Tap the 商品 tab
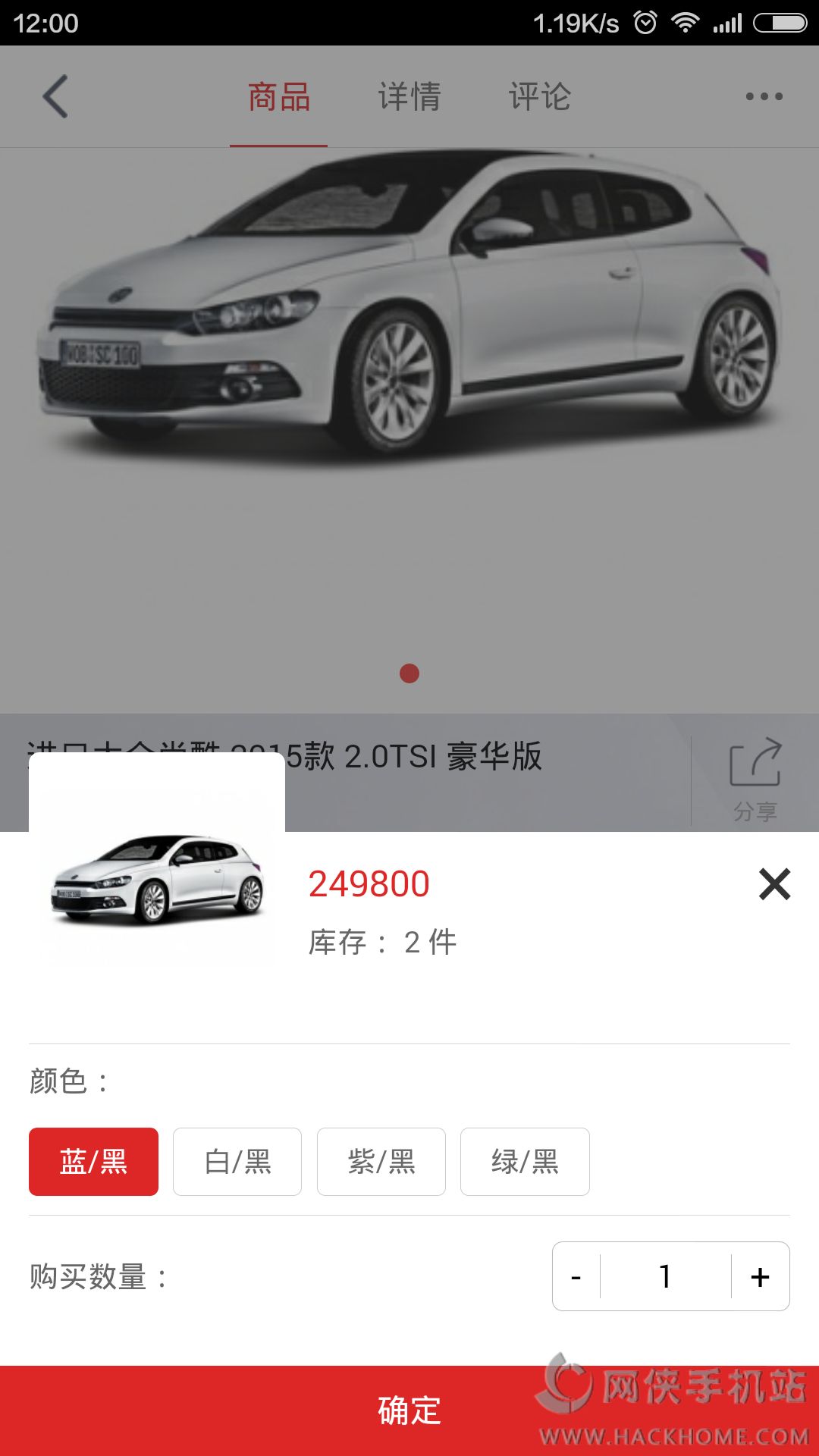This screenshot has width=819, height=1456. coord(279,97)
